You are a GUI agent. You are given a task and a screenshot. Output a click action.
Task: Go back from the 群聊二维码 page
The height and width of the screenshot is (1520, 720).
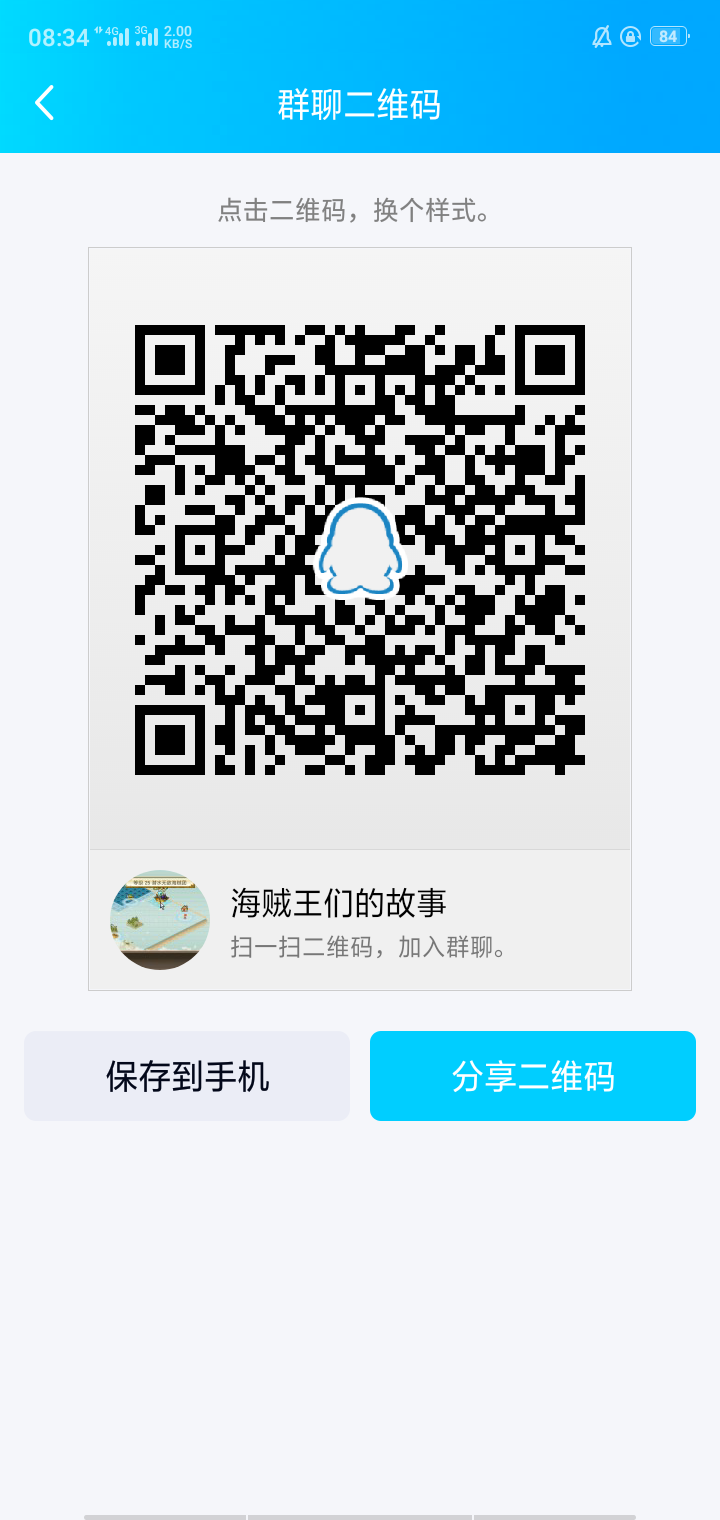(x=44, y=103)
